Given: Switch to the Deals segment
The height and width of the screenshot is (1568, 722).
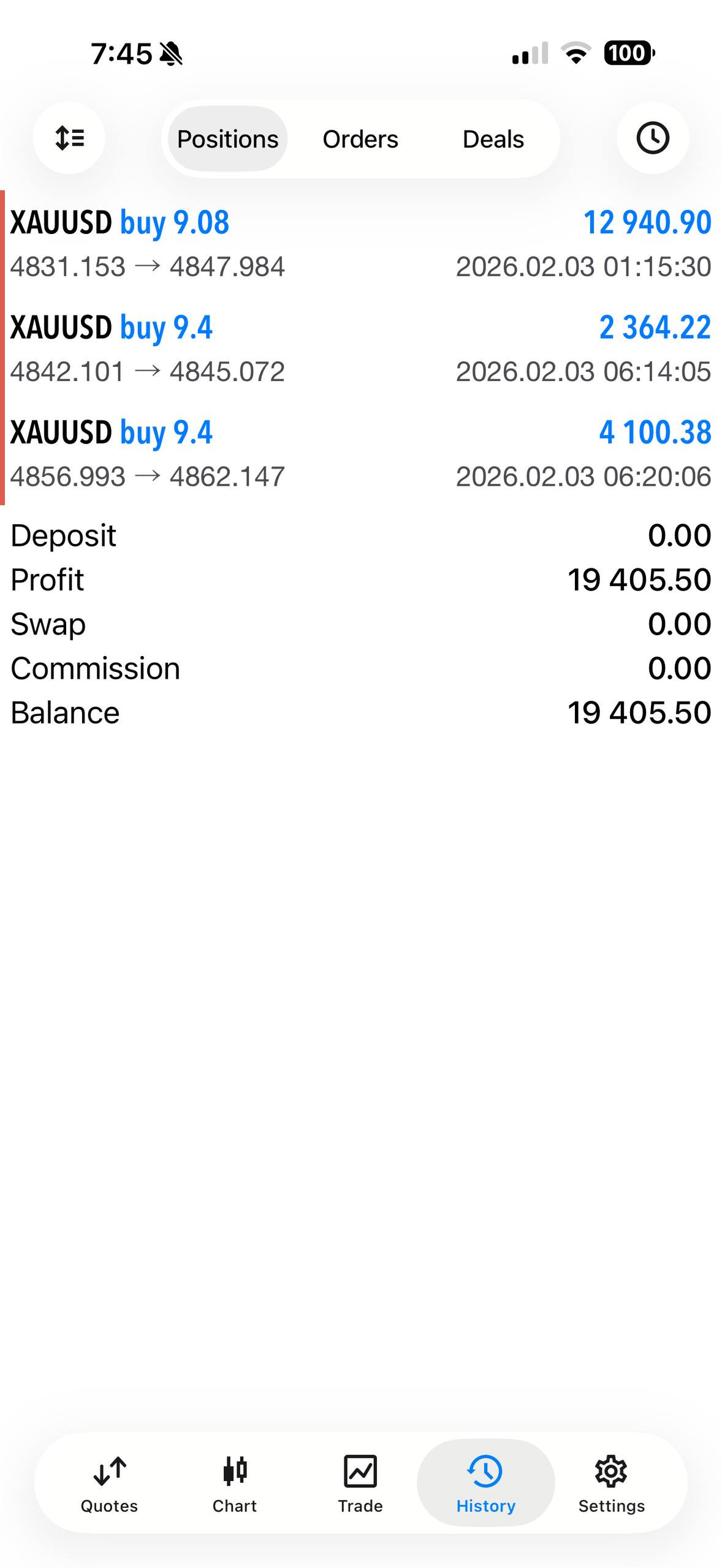Looking at the screenshot, I should (x=493, y=139).
